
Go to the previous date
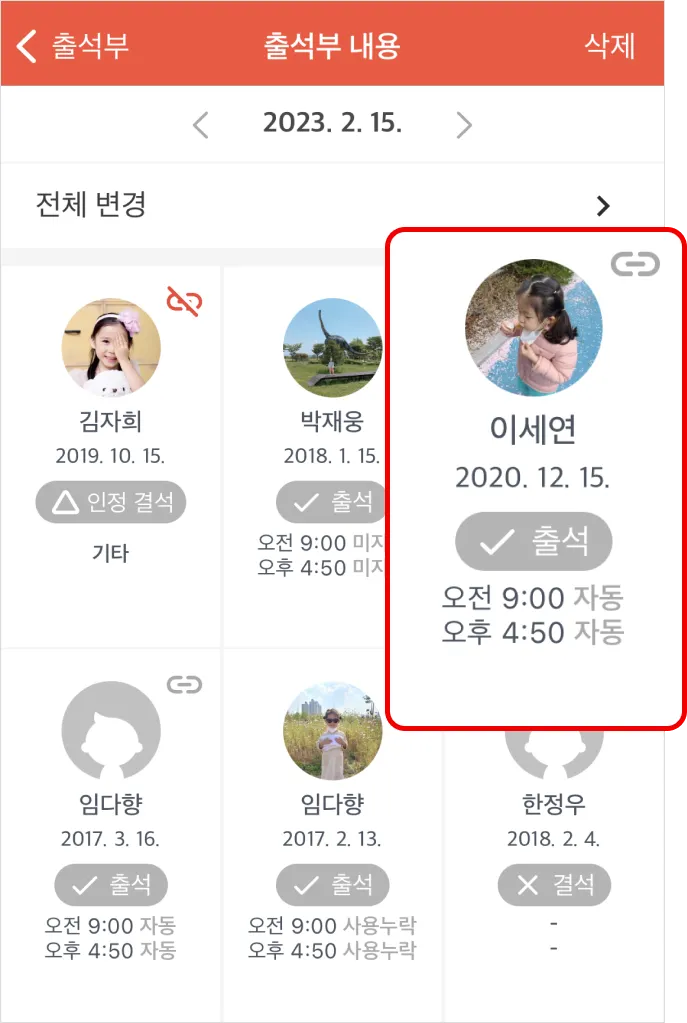[201, 125]
